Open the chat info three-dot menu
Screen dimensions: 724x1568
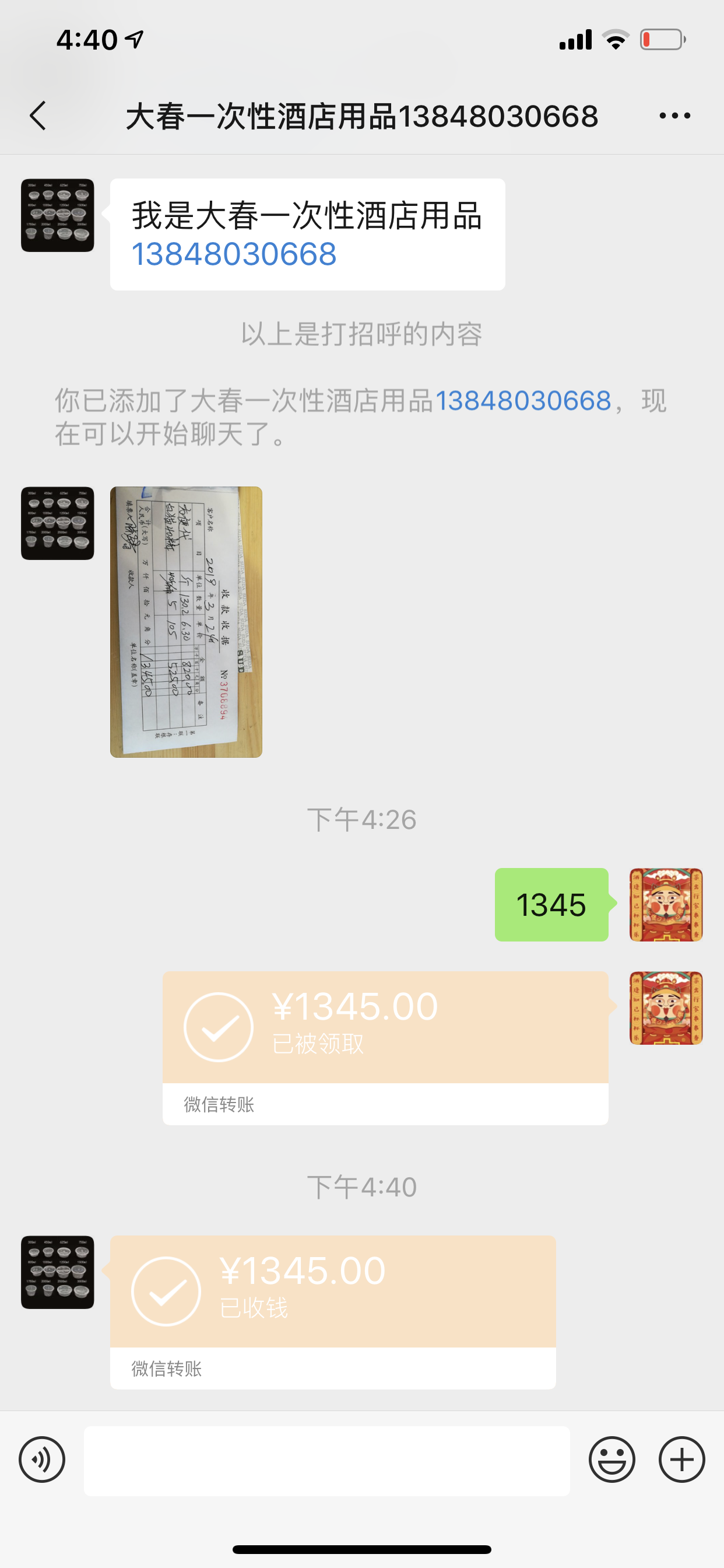tap(674, 116)
